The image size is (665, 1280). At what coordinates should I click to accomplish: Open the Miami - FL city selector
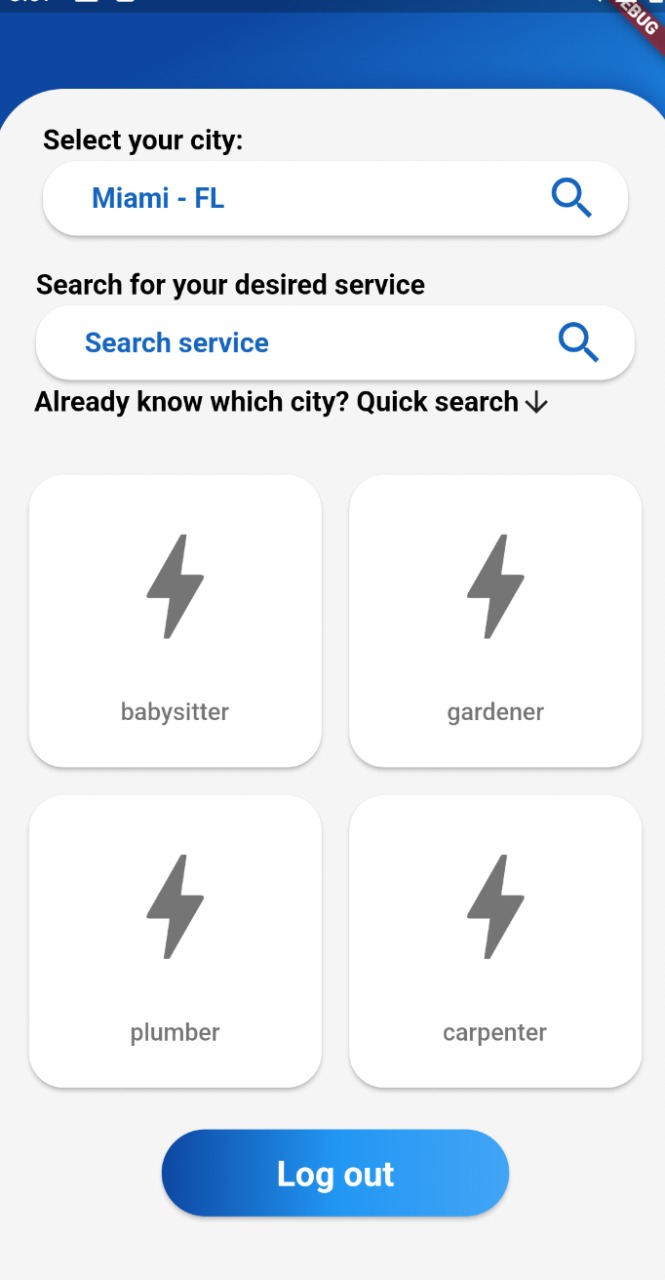pos(300,199)
